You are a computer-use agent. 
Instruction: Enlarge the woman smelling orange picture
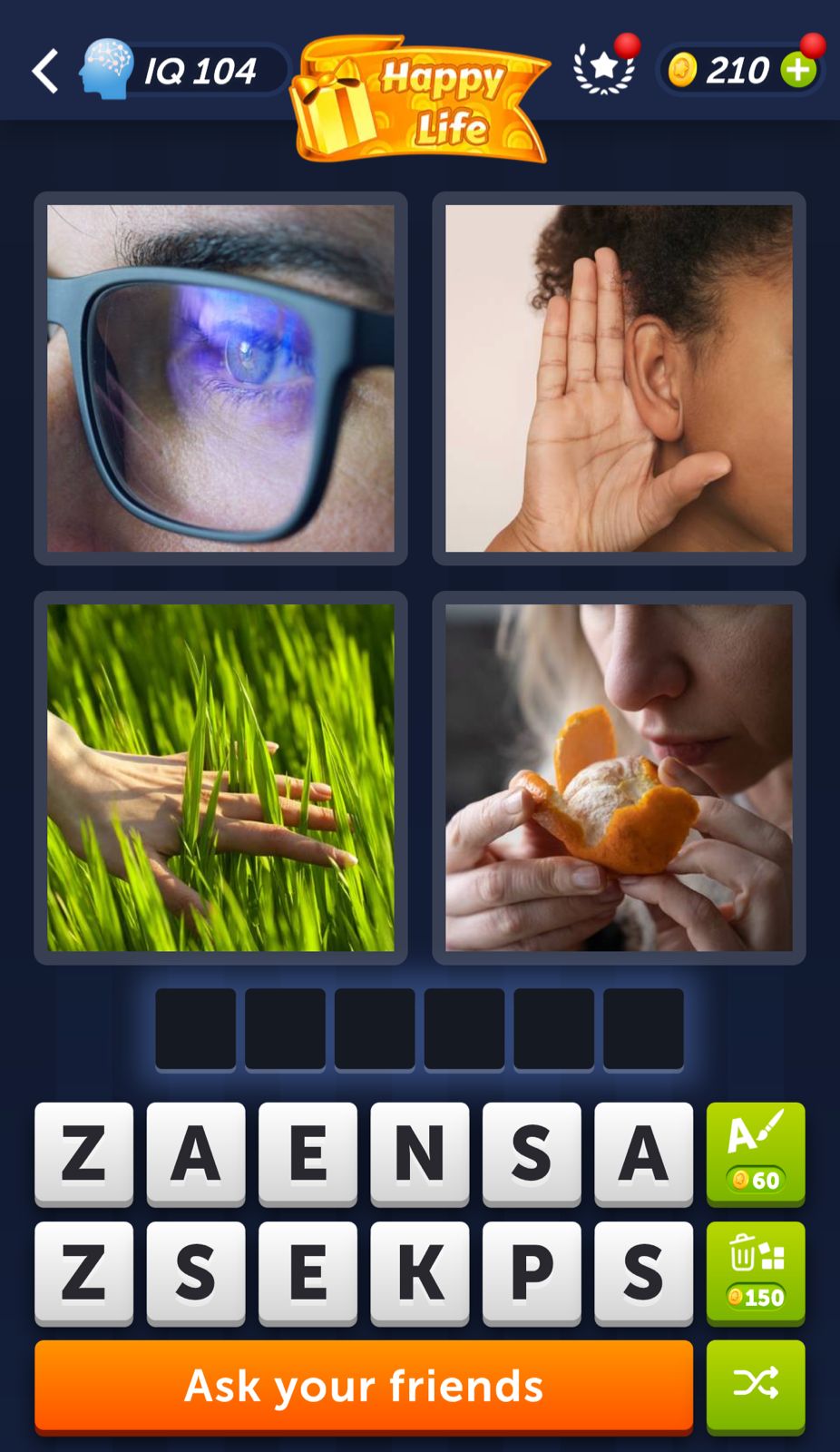619,778
